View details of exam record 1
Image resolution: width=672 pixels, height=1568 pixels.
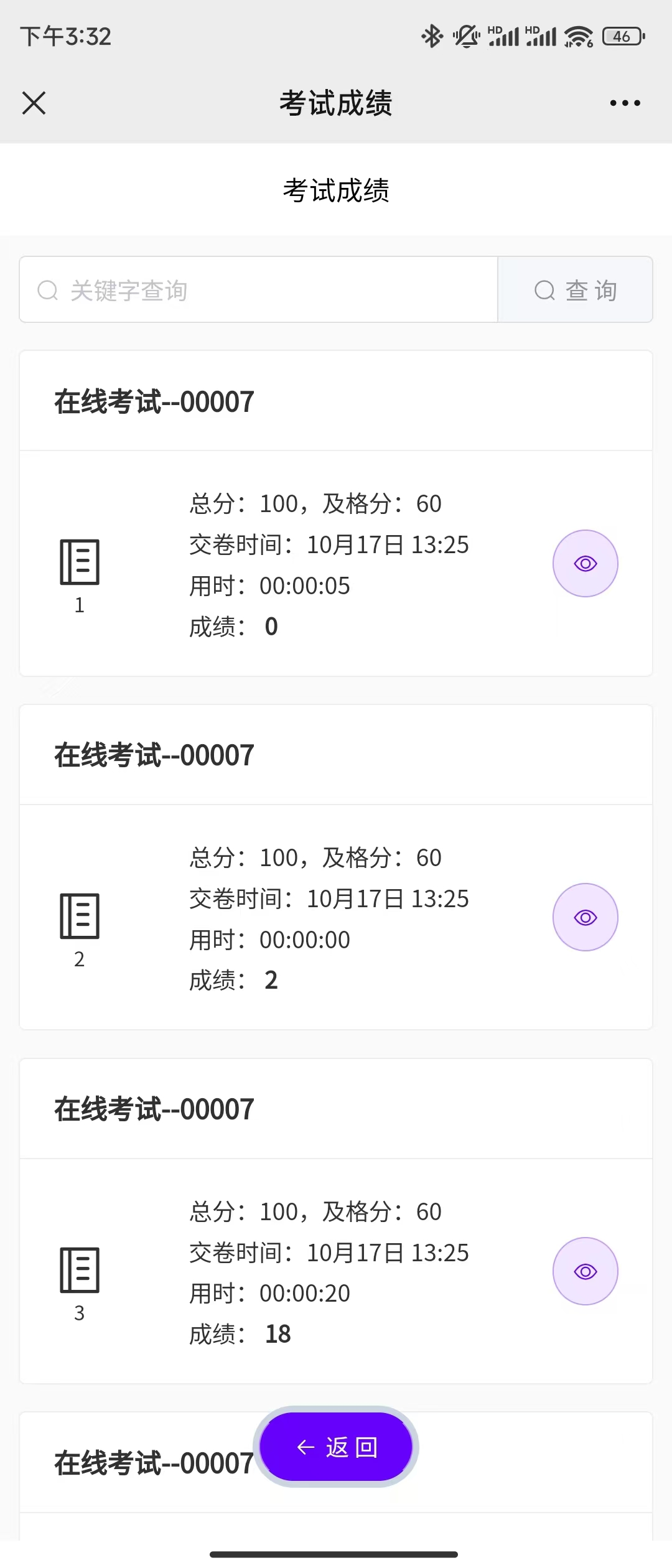click(x=585, y=564)
